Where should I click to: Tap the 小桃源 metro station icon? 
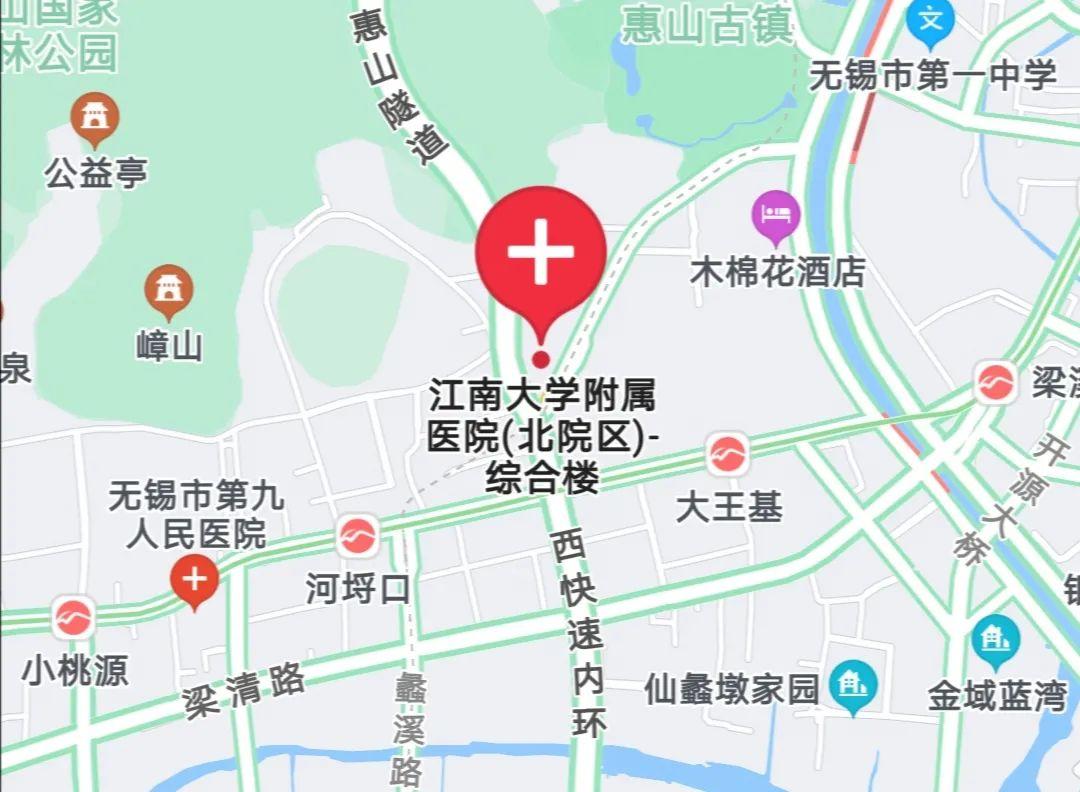click(x=74, y=617)
